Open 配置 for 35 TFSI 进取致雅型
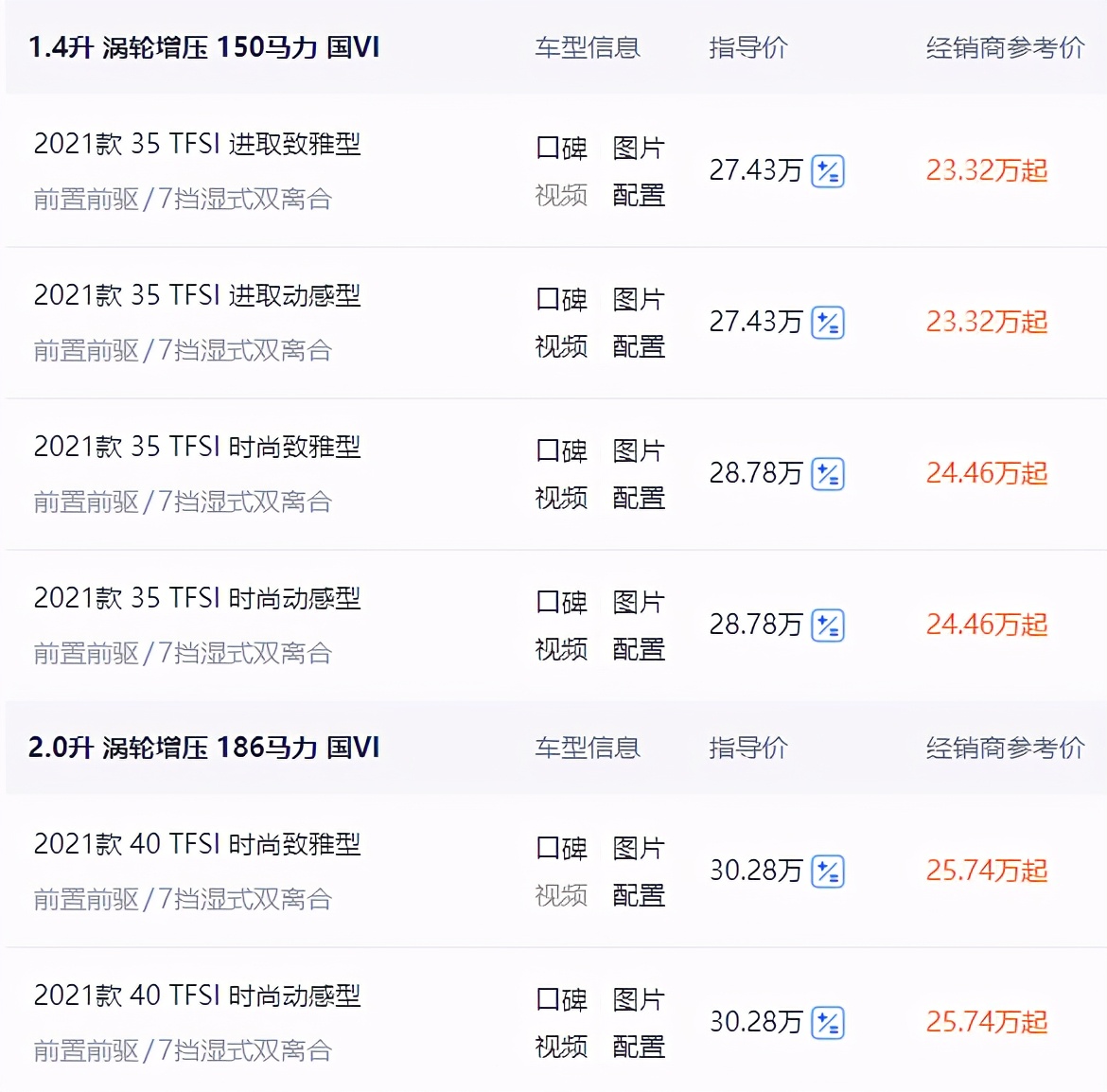This screenshot has width=1107, height=1092. [639, 196]
